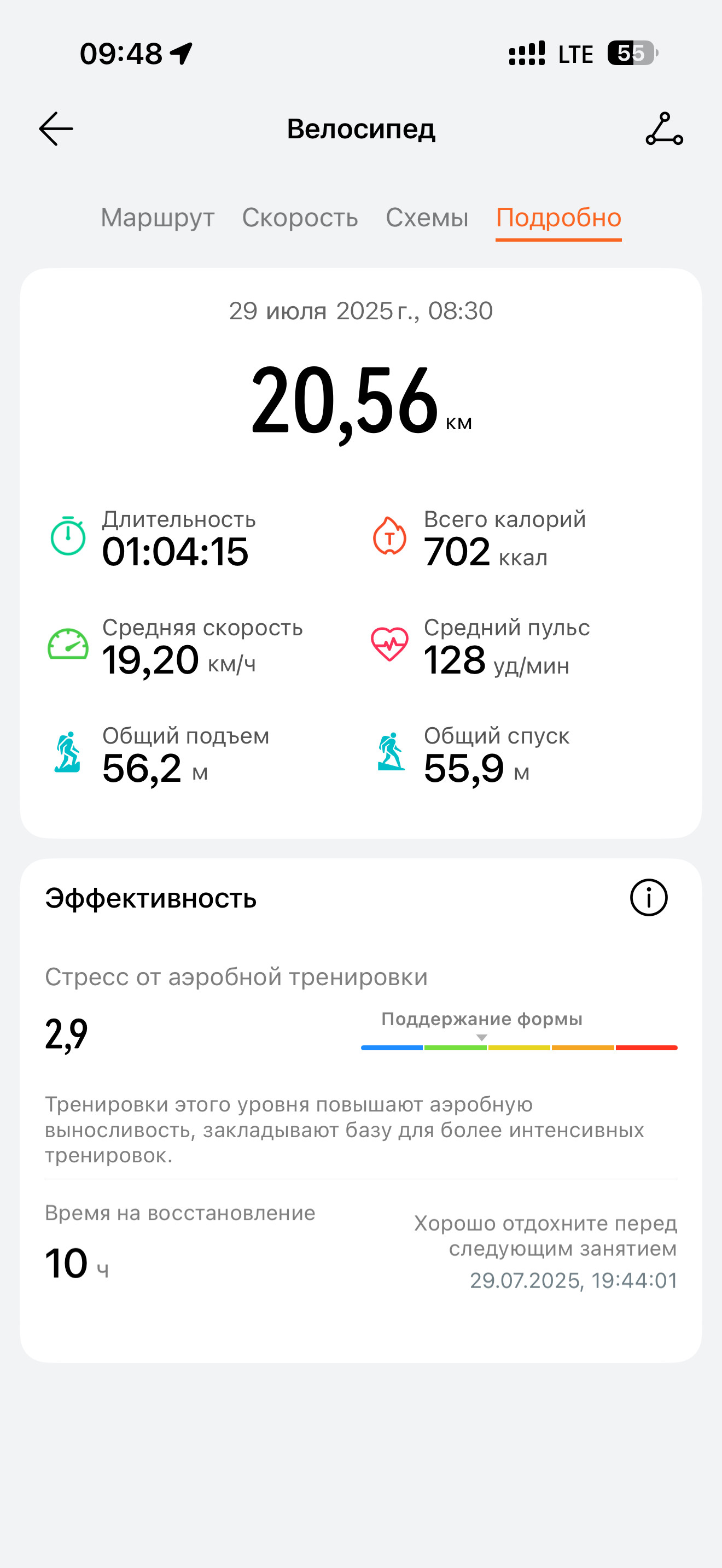Viewport: 722px width, 1568px height.
Task: Switch to the Скорость tab
Action: point(300,218)
